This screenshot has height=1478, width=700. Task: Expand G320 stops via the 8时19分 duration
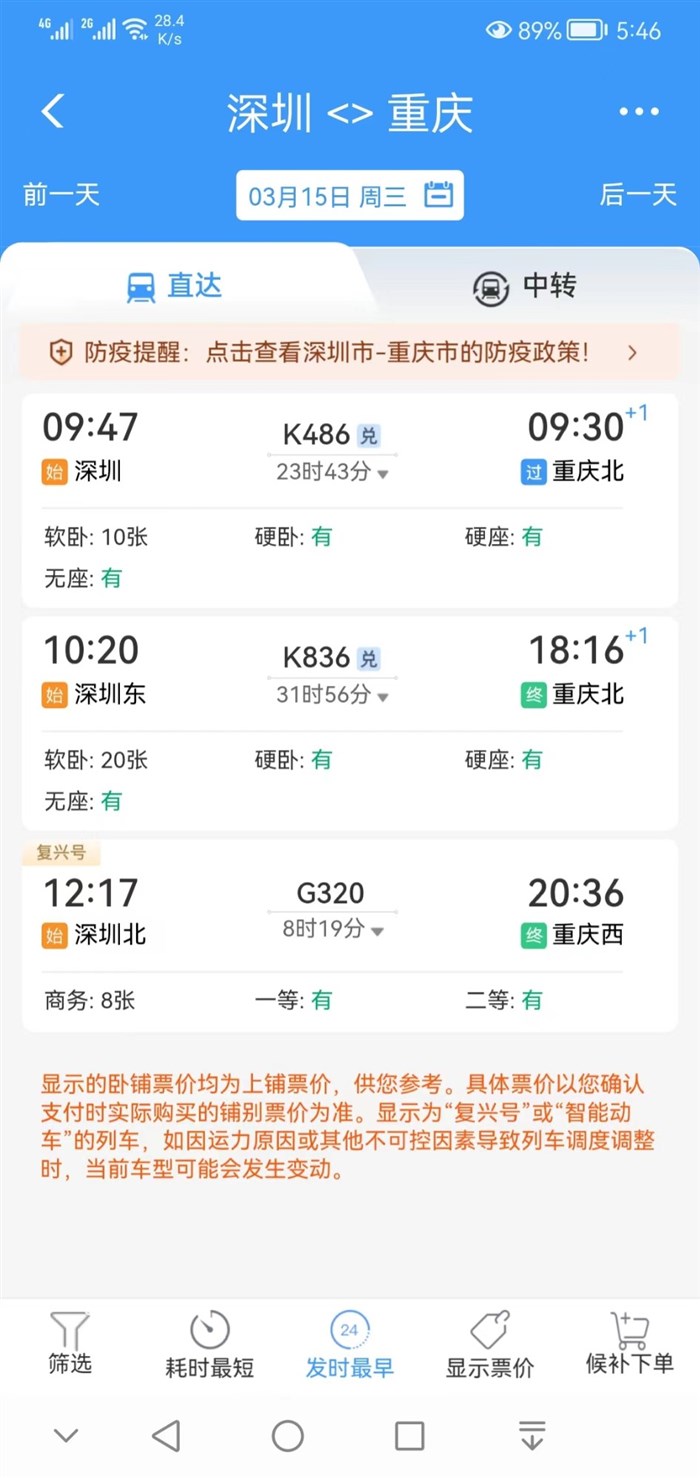point(332,929)
